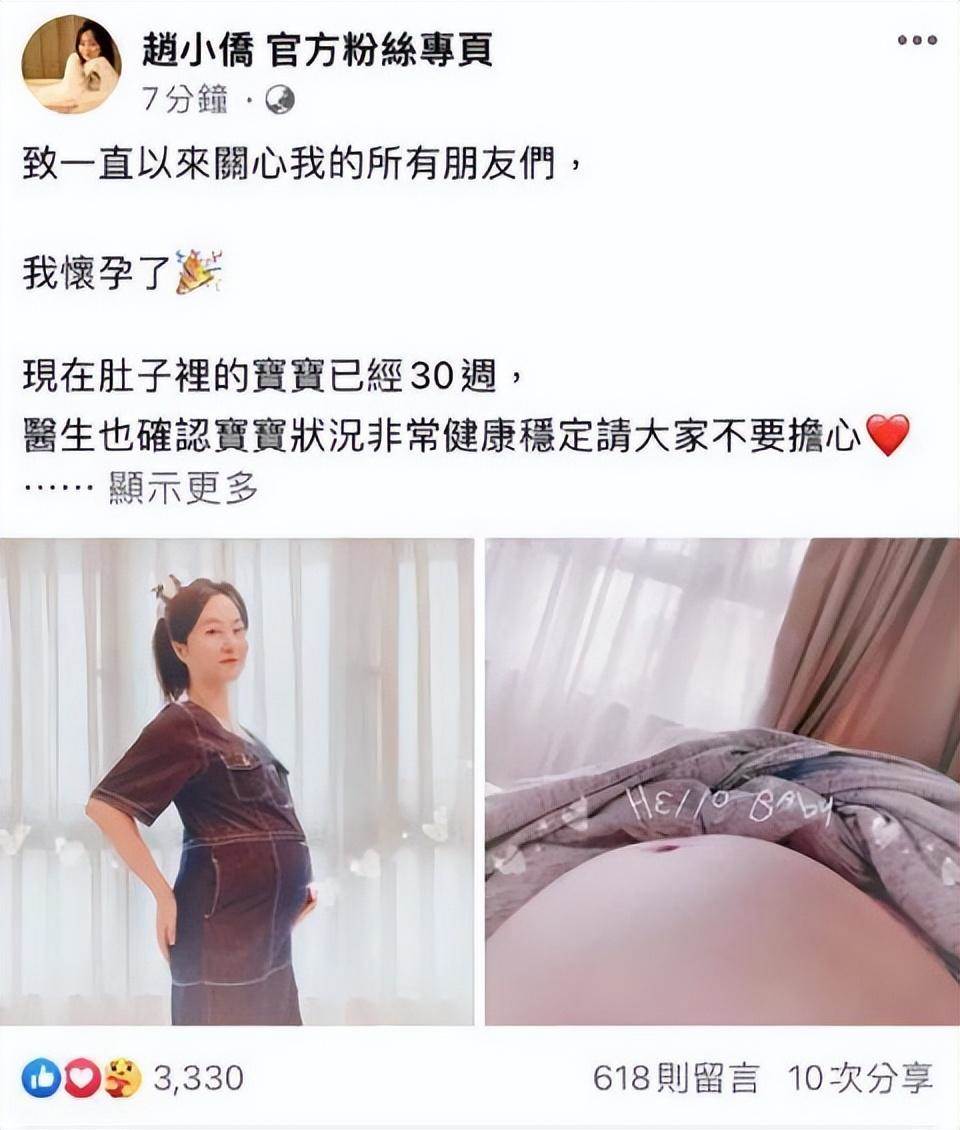The height and width of the screenshot is (1130, 960).
Task: View the 10次分享 shares list
Action: coord(859,1078)
